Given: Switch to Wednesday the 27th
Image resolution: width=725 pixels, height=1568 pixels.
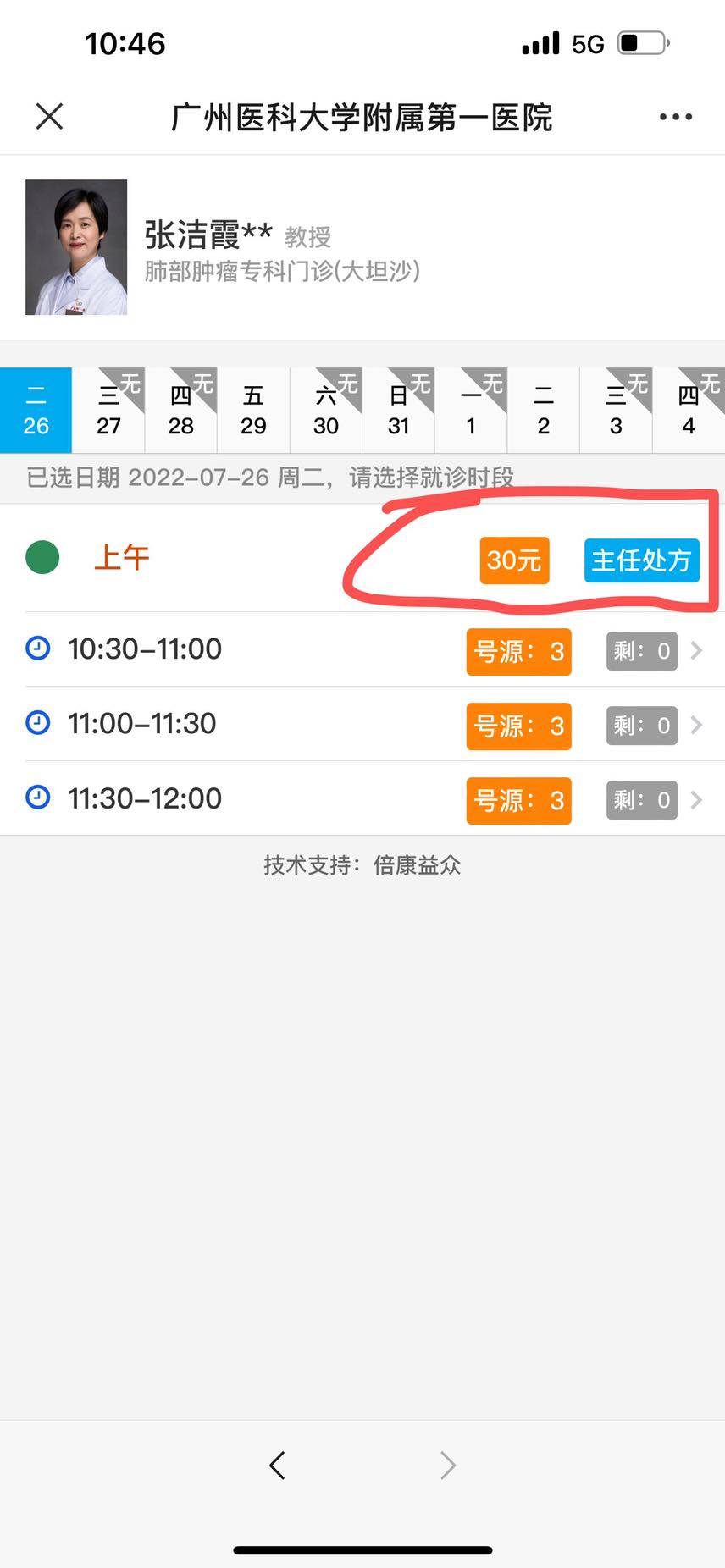Looking at the screenshot, I should [108, 411].
